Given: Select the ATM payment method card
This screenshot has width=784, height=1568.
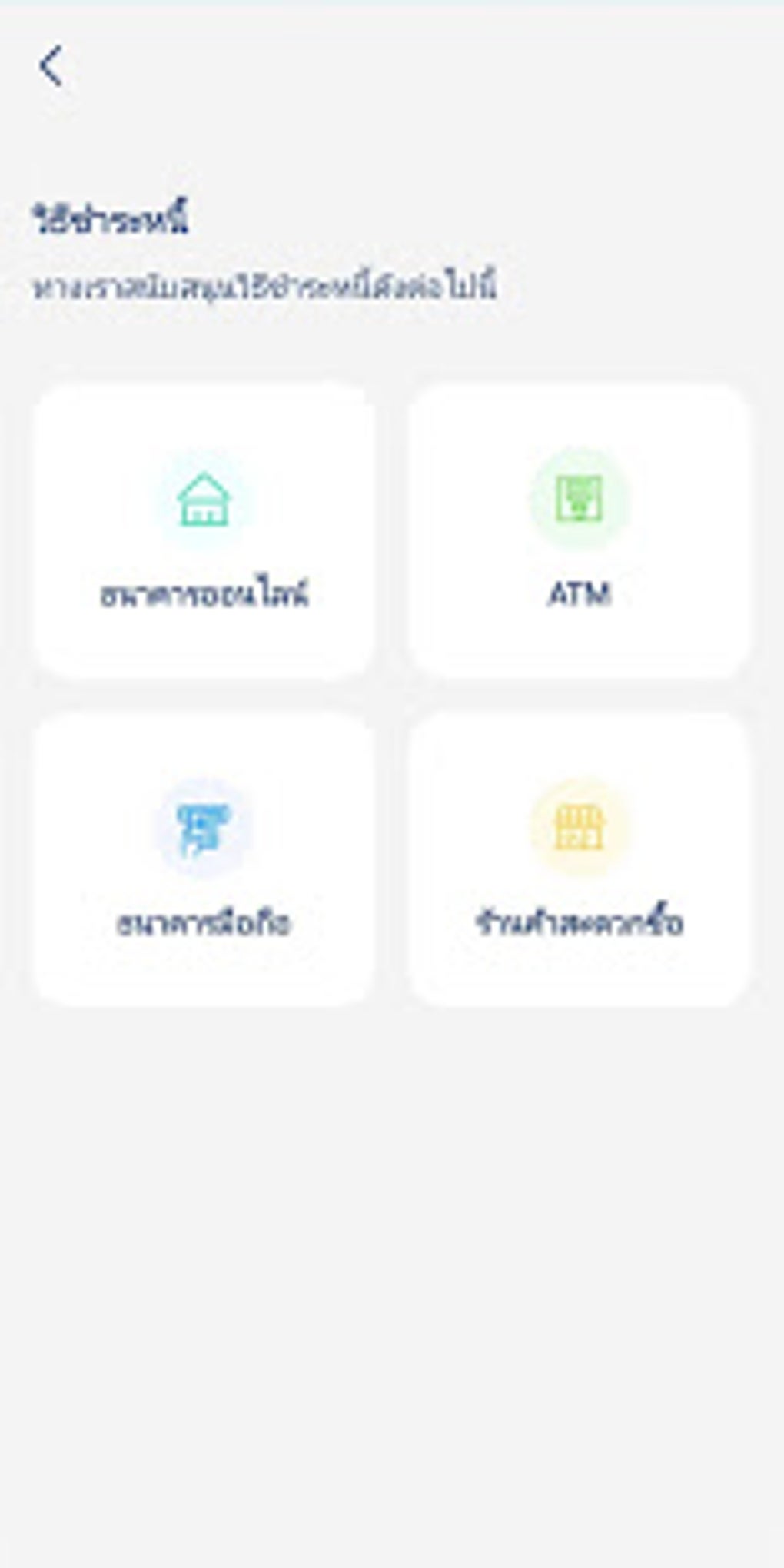Looking at the screenshot, I should click(x=579, y=532).
